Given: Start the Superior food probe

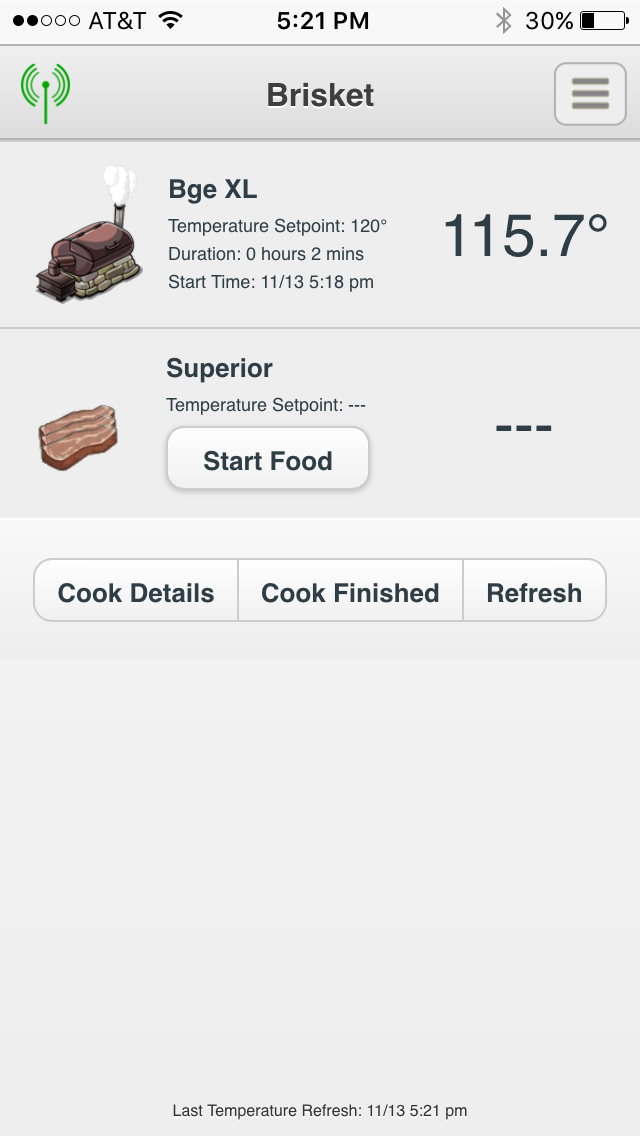Looking at the screenshot, I should [268, 460].
